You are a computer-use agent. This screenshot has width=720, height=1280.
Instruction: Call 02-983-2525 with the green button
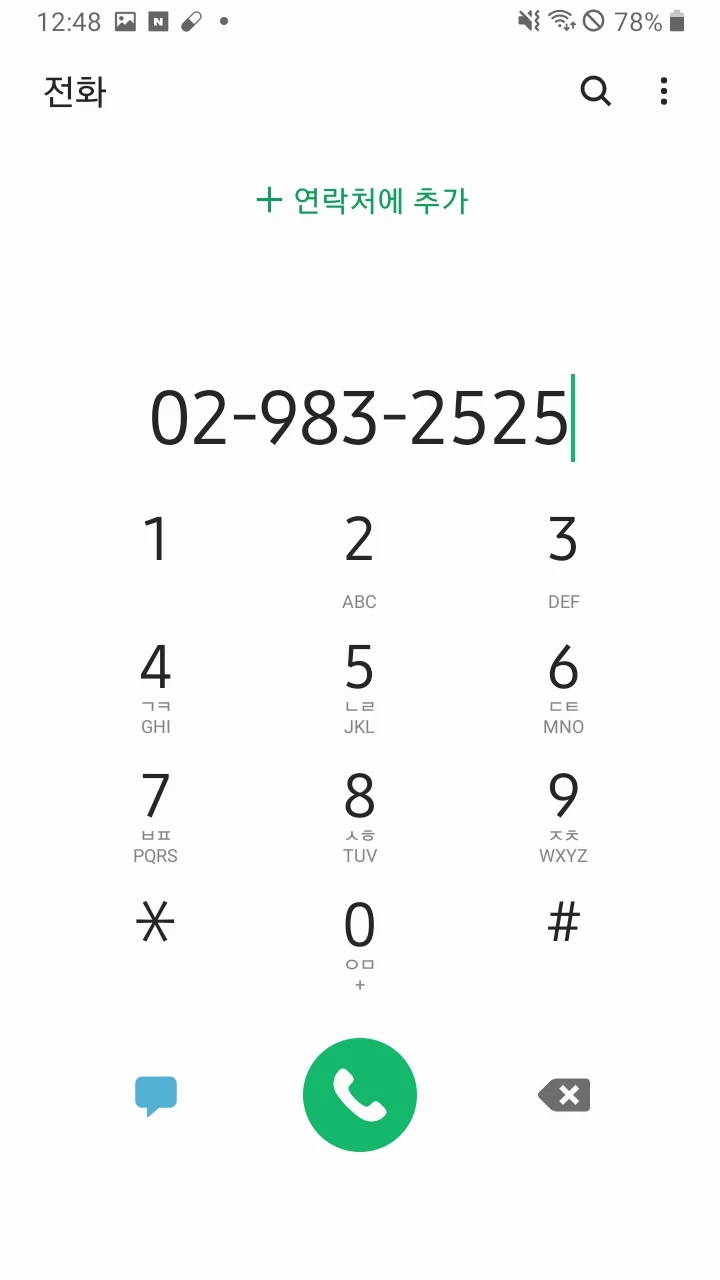360,1095
